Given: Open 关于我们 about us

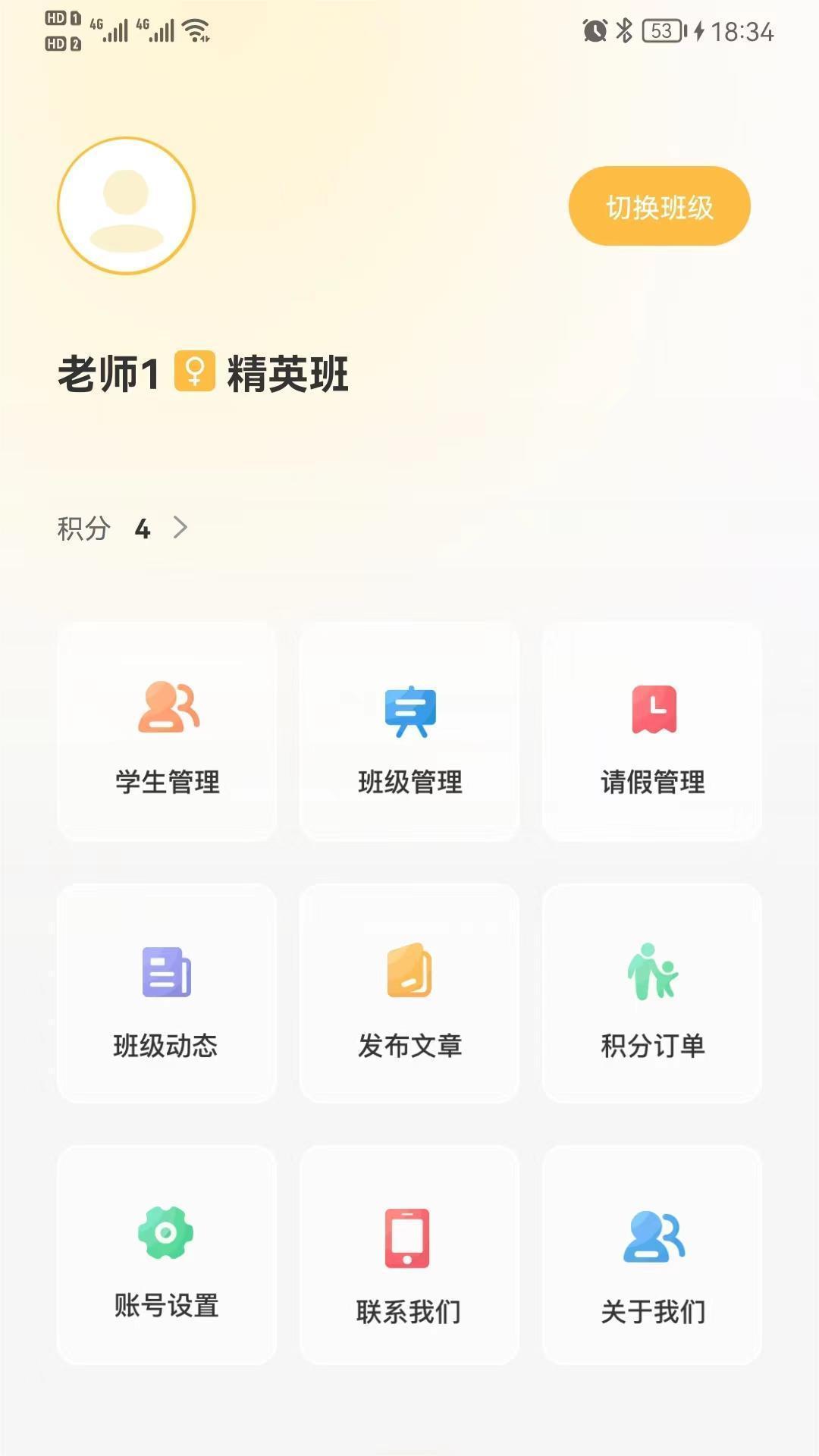Looking at the screenshot, I should pos(652,1256).
